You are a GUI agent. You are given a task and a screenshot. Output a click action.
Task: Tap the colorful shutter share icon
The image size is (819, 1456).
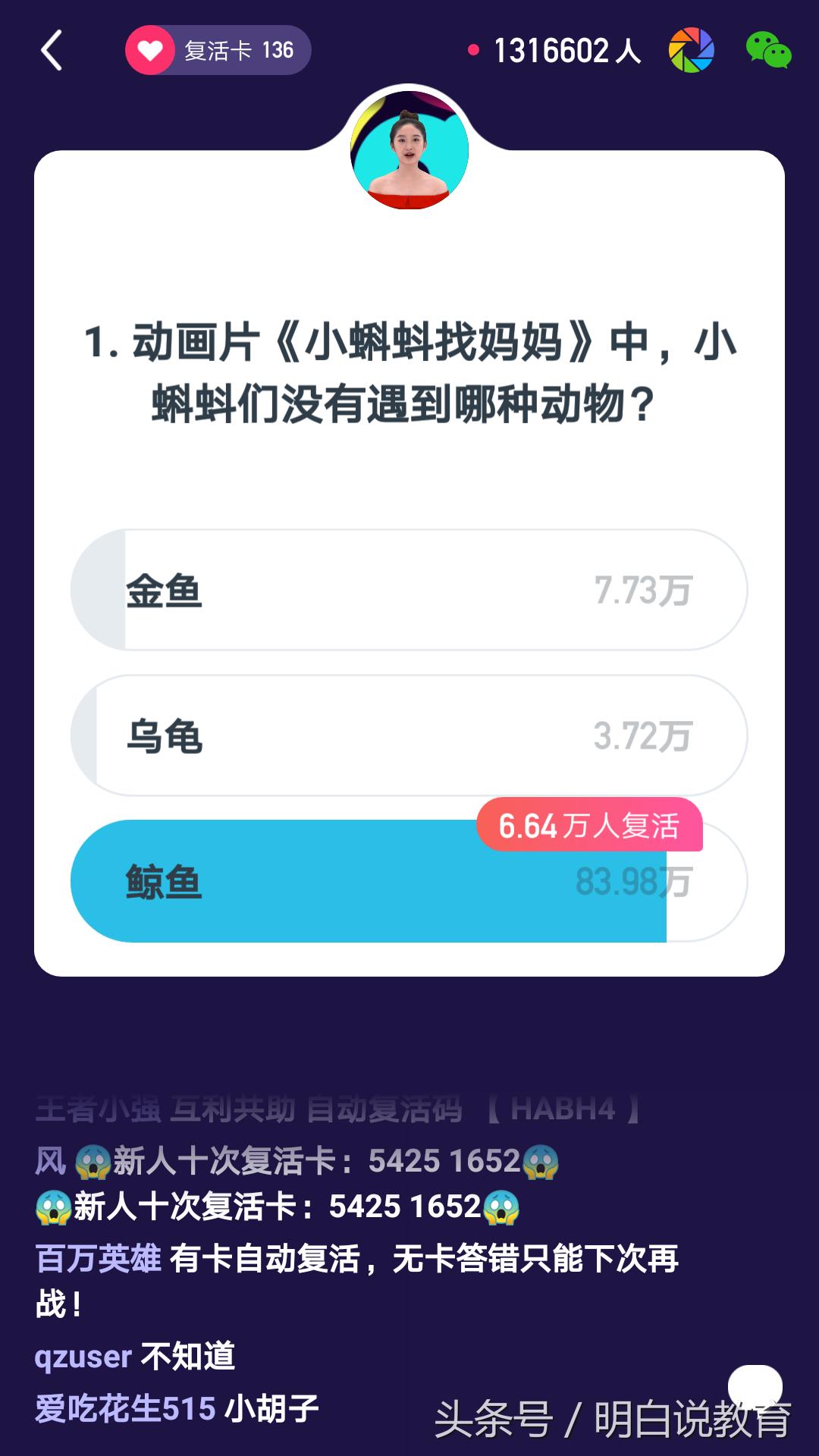point(691,51)
